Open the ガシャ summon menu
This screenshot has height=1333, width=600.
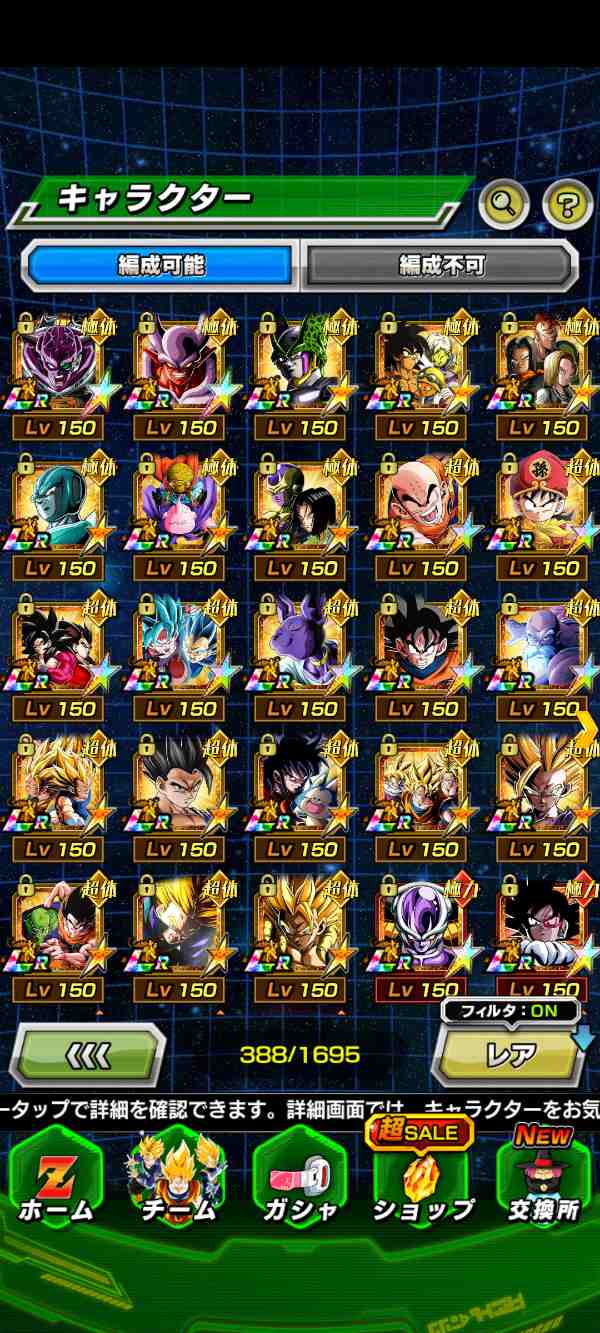click(299, 1180)
